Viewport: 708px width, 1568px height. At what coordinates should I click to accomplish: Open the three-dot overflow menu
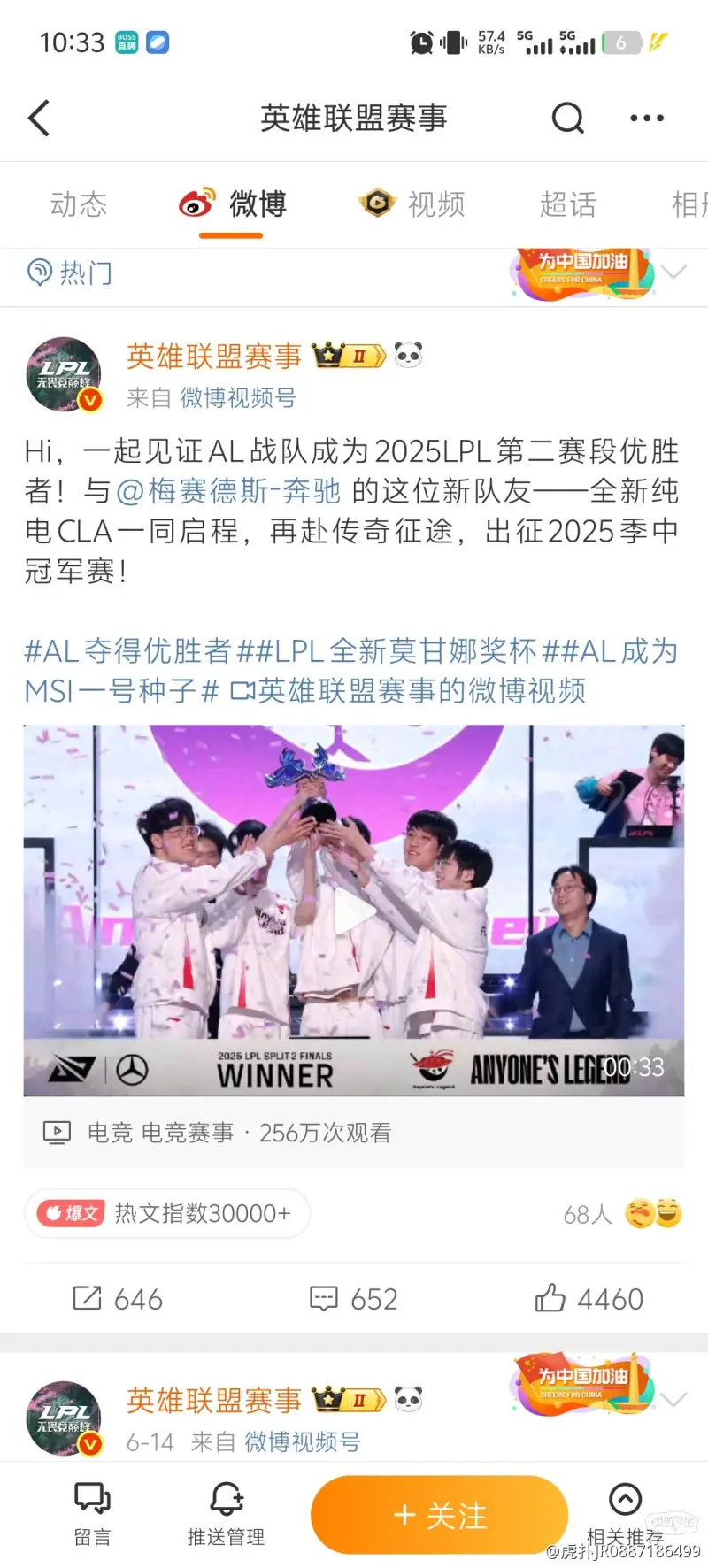coord(647,118)
